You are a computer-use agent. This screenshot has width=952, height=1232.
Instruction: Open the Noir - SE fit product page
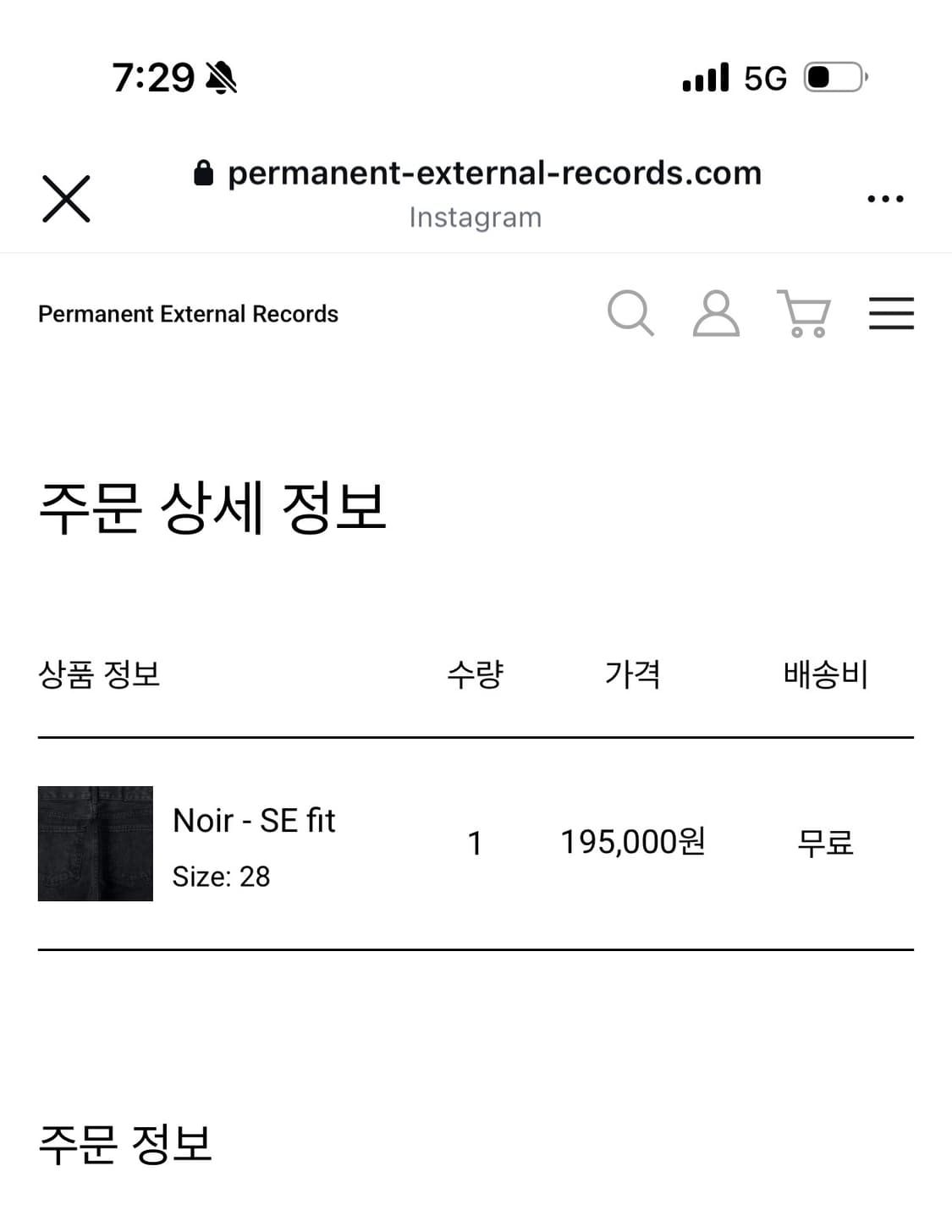pos(254,820)
